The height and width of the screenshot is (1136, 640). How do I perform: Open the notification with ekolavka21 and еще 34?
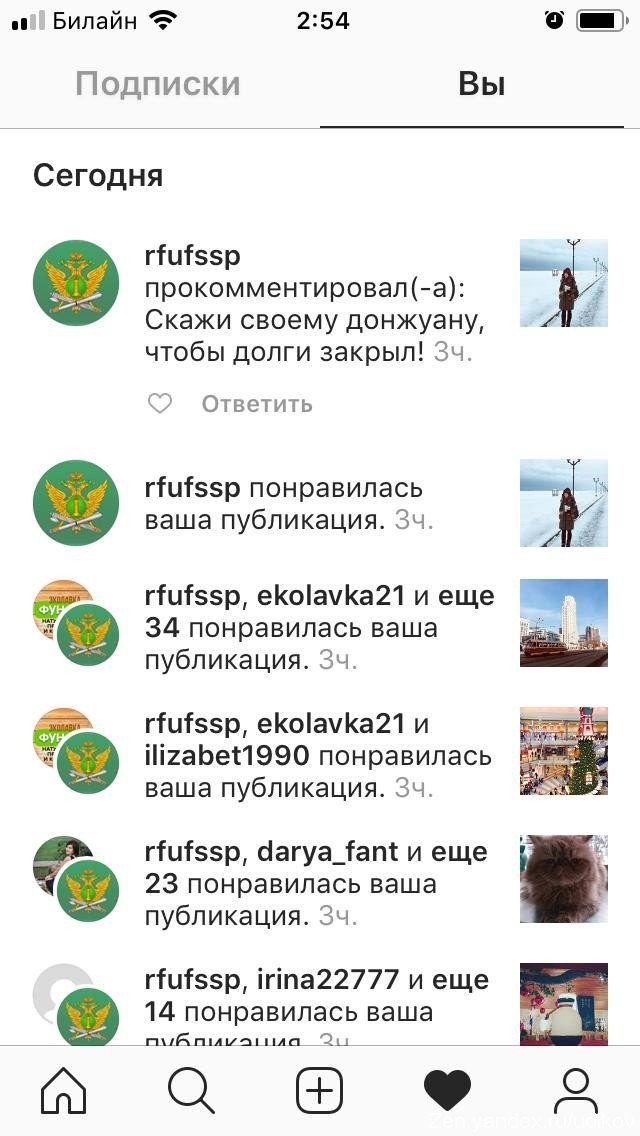pyautogui.click(x=320, y=628)
